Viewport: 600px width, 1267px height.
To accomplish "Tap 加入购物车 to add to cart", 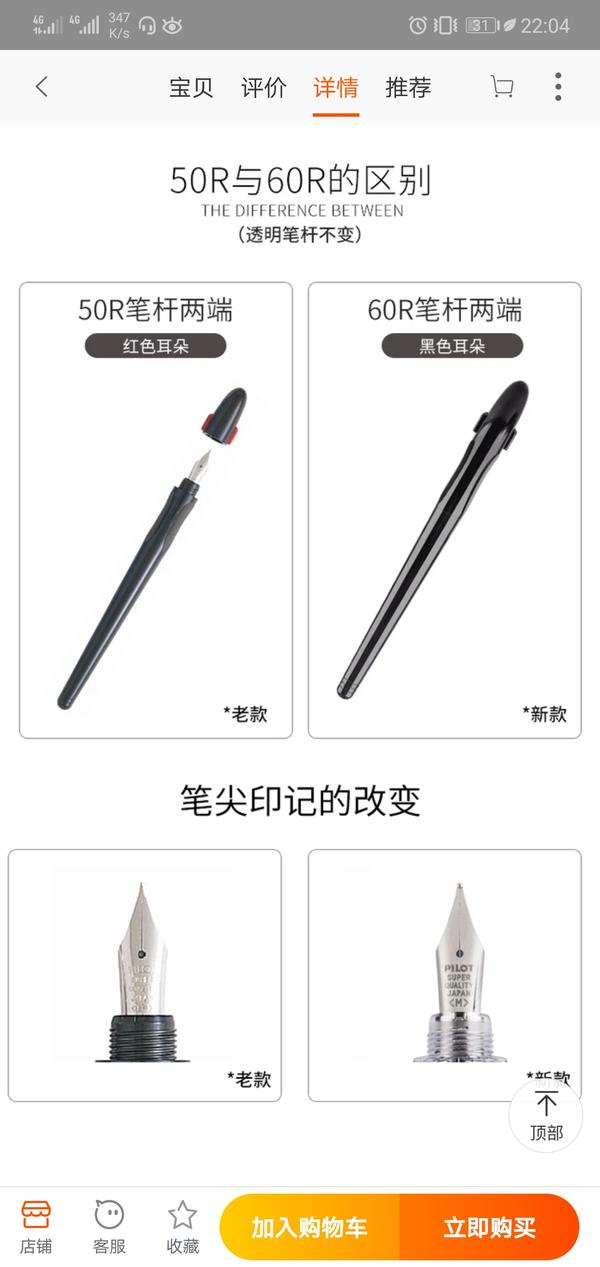I will coord(309,1227).
